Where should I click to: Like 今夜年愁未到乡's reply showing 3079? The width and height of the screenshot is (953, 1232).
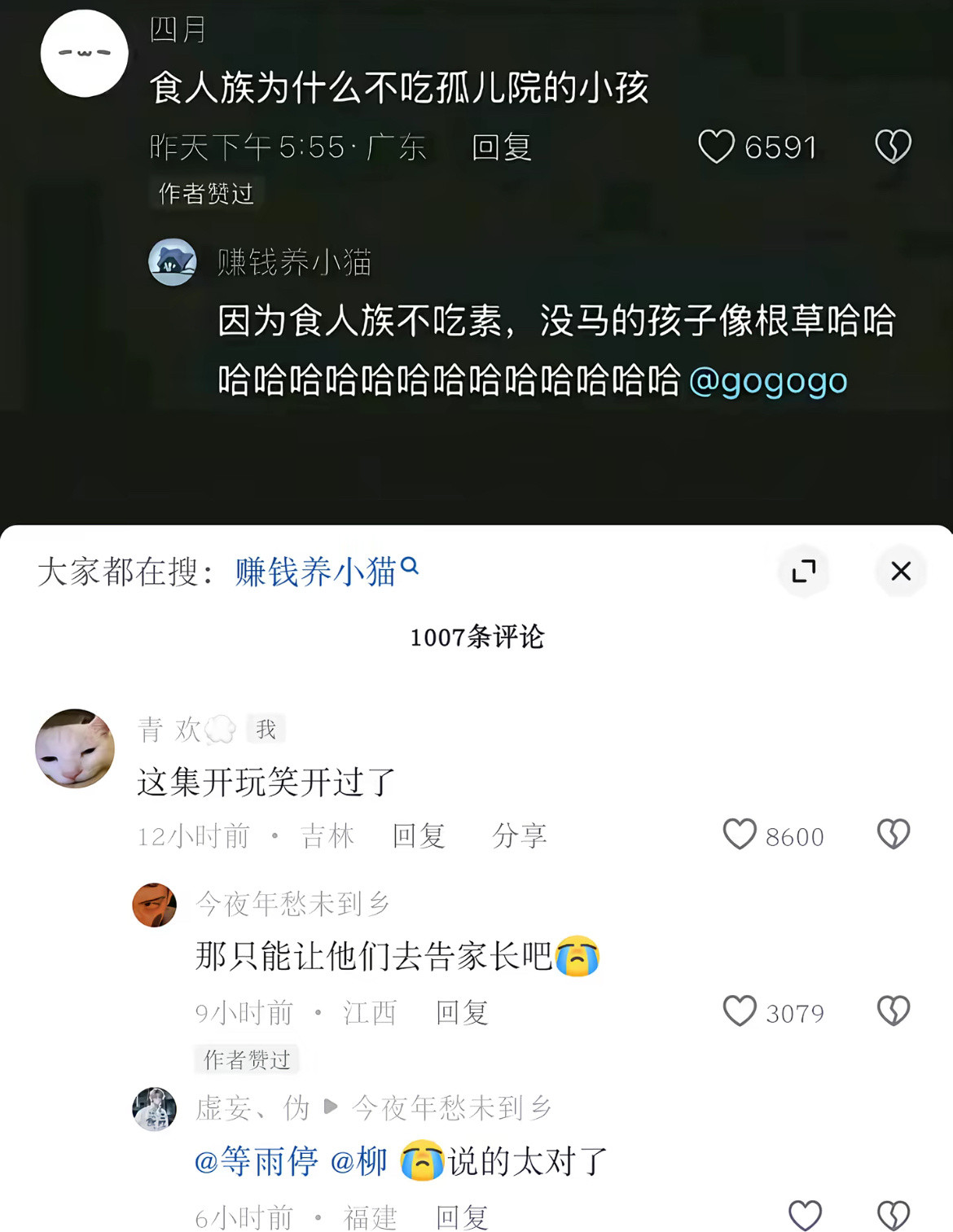740,1012
